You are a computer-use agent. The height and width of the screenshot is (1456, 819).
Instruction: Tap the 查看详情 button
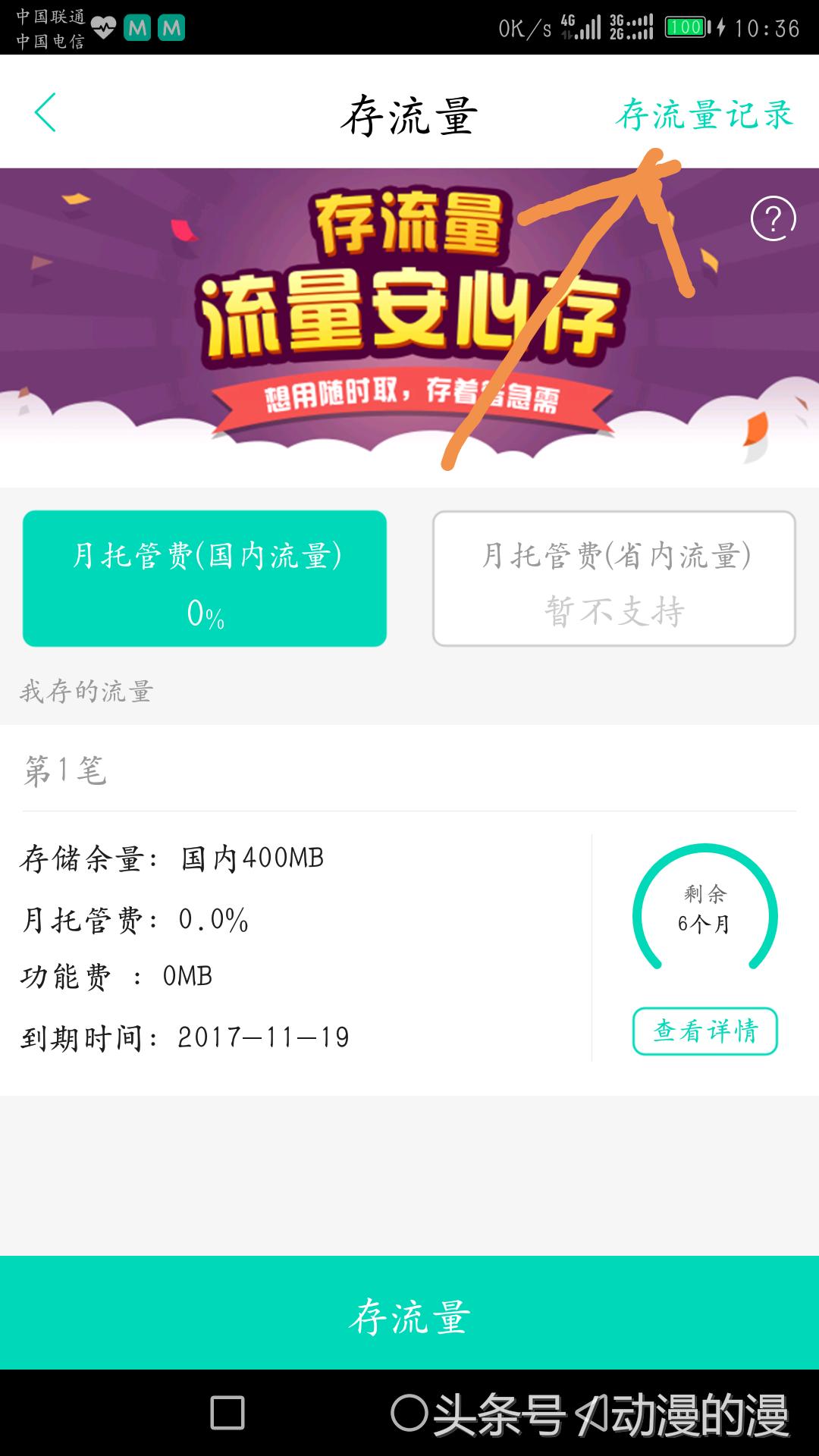point(704,1030)
